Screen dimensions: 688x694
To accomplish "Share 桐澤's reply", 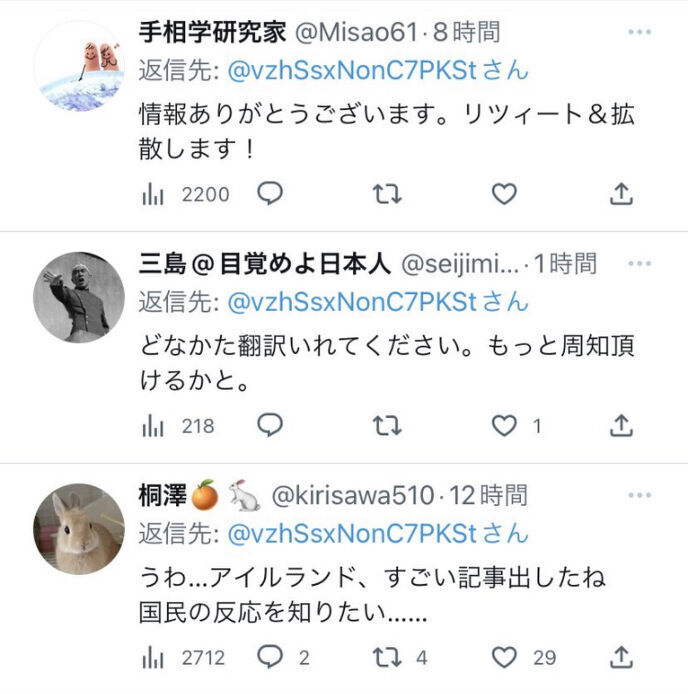I will click(621, 657).
